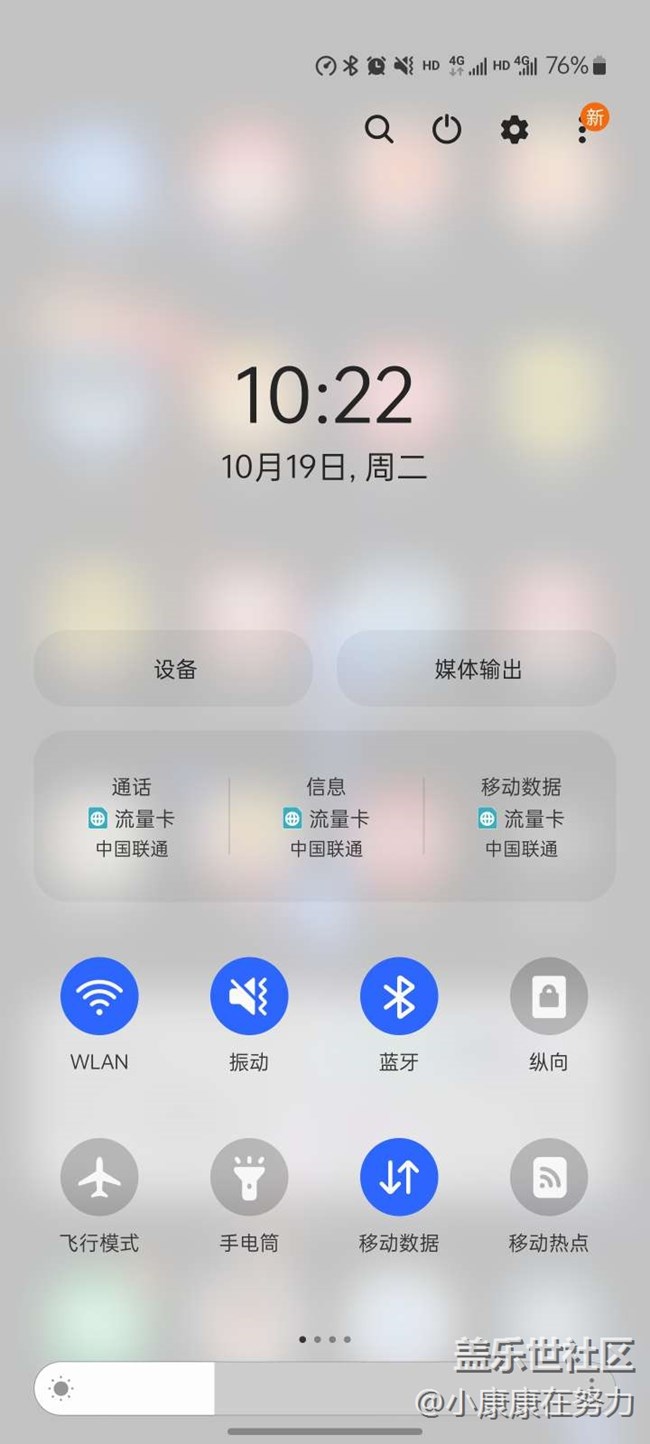This screenshot has height=1444, width=650.
Task: Turn off the 移动数据 quick toggle
Action: coord(398,1178)
